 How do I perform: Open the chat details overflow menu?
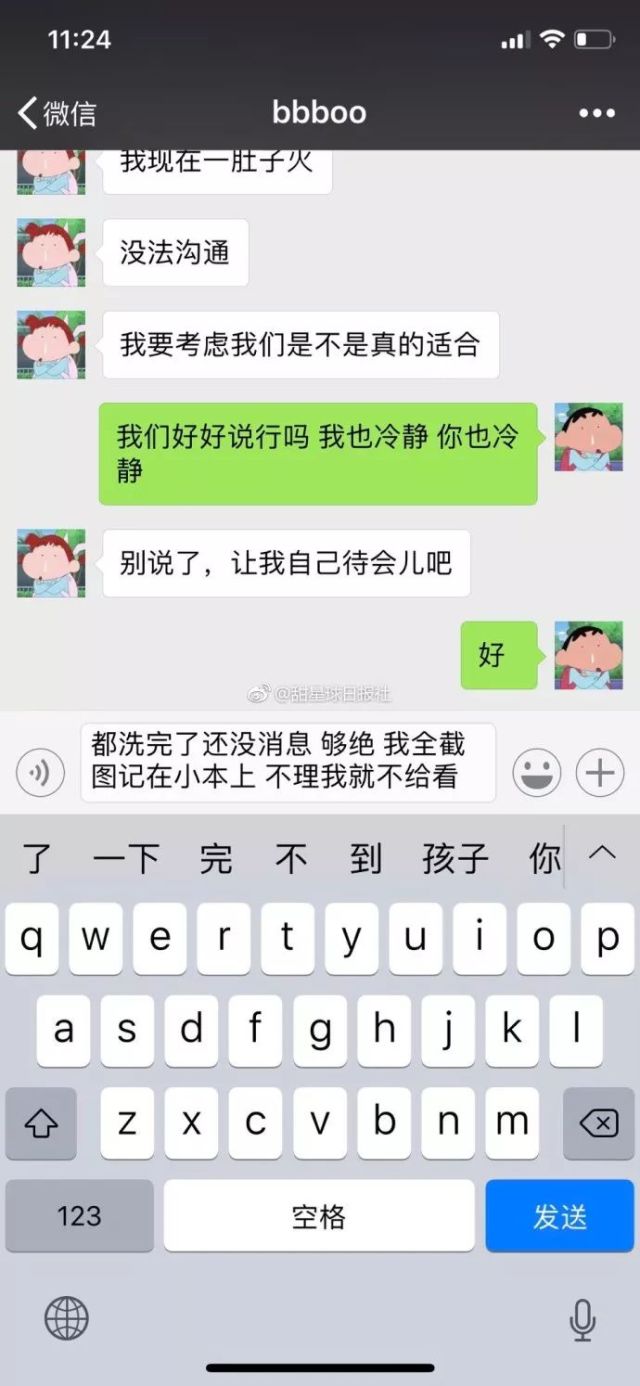click(x=597, y=113)
